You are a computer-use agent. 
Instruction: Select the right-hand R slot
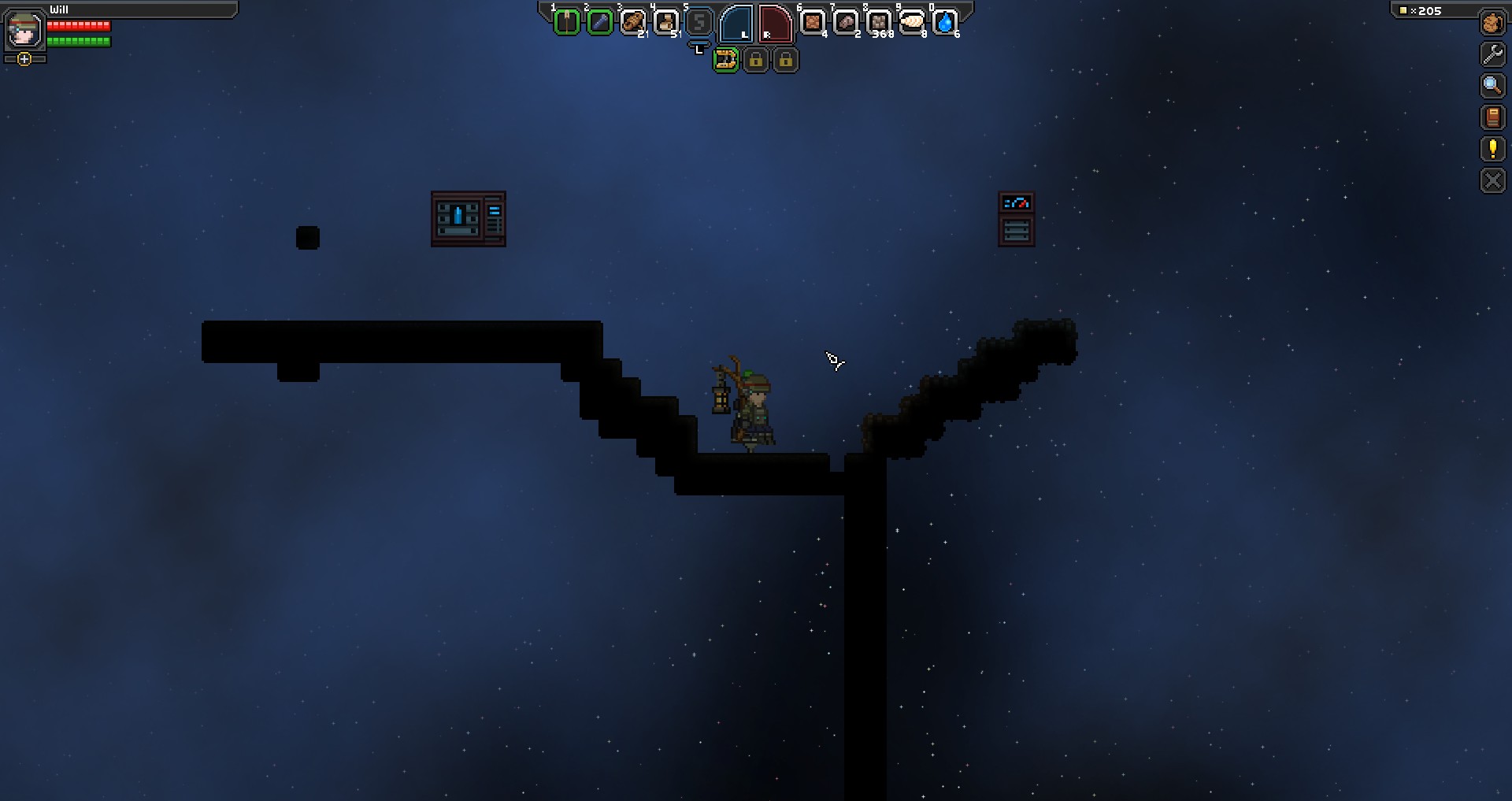point(775,24)
